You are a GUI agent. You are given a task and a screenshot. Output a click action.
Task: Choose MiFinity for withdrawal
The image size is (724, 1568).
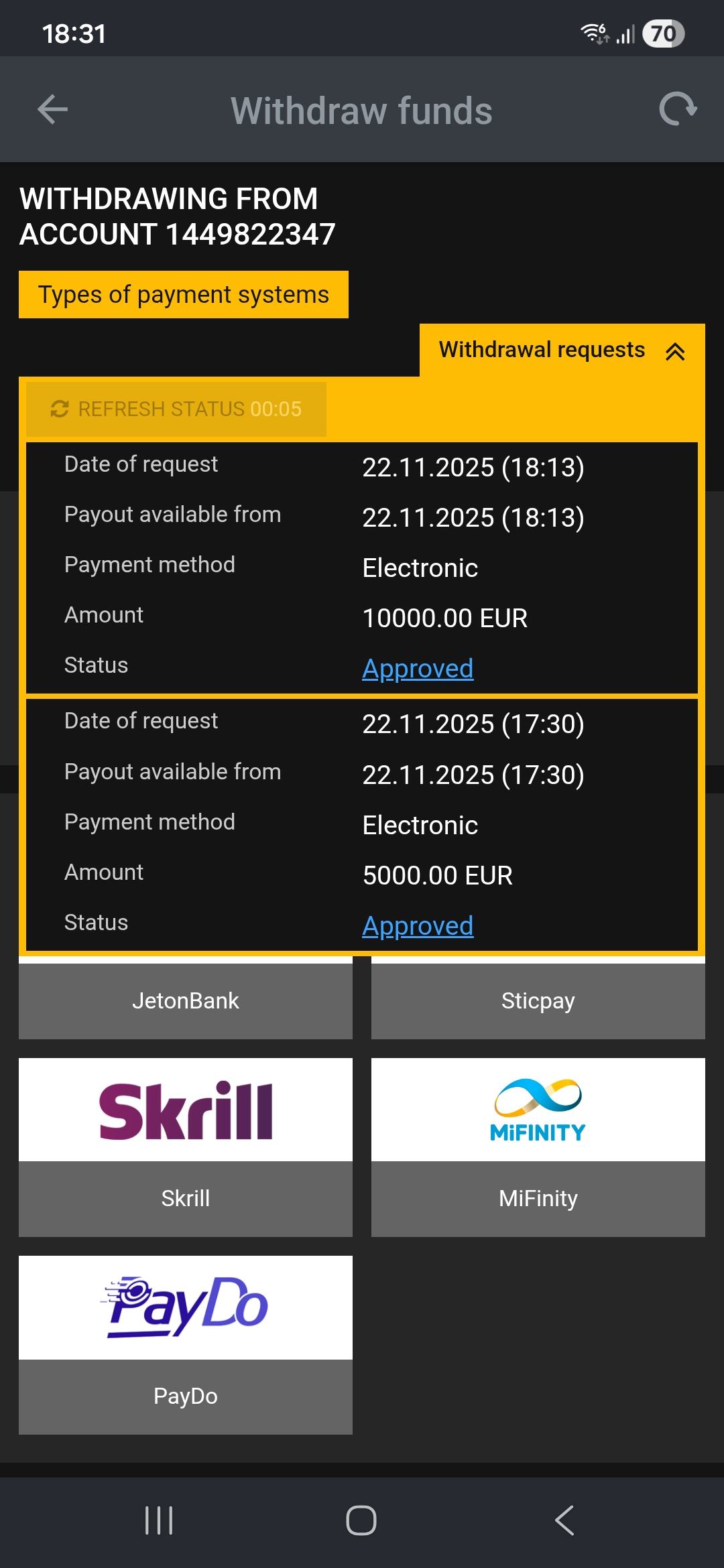pos(538,1146)
